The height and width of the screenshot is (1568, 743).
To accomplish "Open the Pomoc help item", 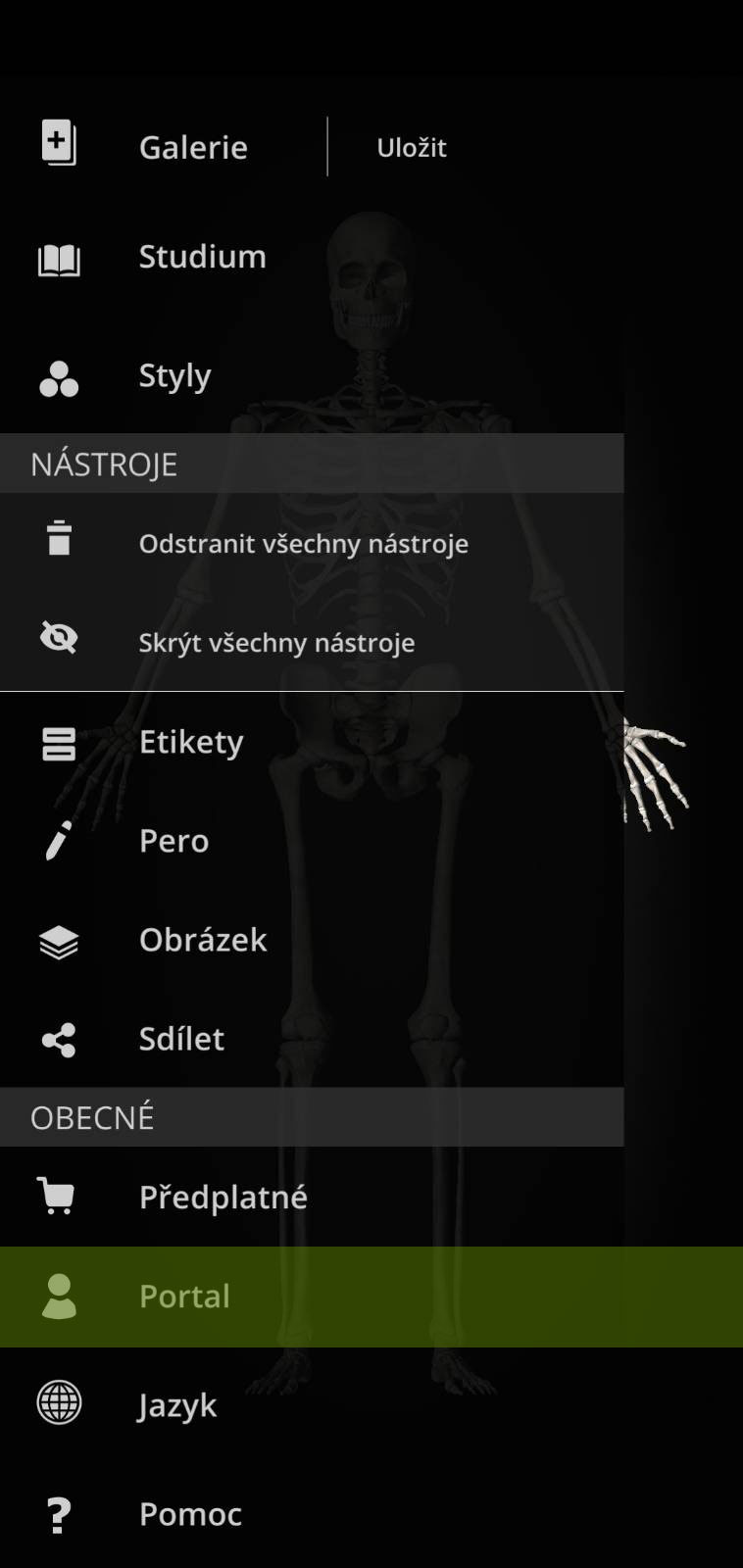I will coord(312,1514).
